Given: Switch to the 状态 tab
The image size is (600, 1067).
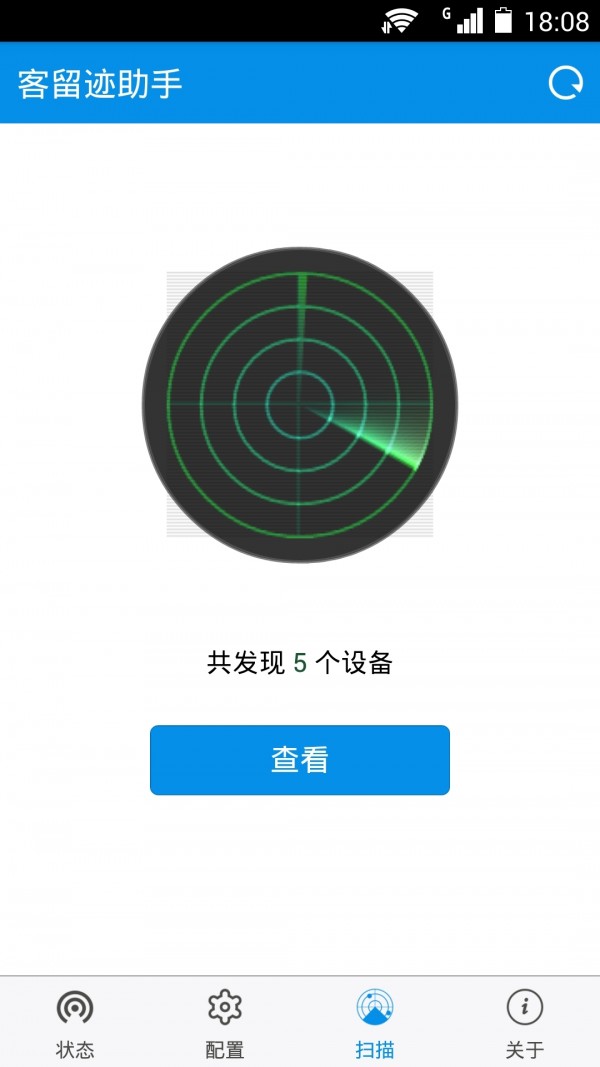Looking at the screenshot, I should (x=75, y=1022).
